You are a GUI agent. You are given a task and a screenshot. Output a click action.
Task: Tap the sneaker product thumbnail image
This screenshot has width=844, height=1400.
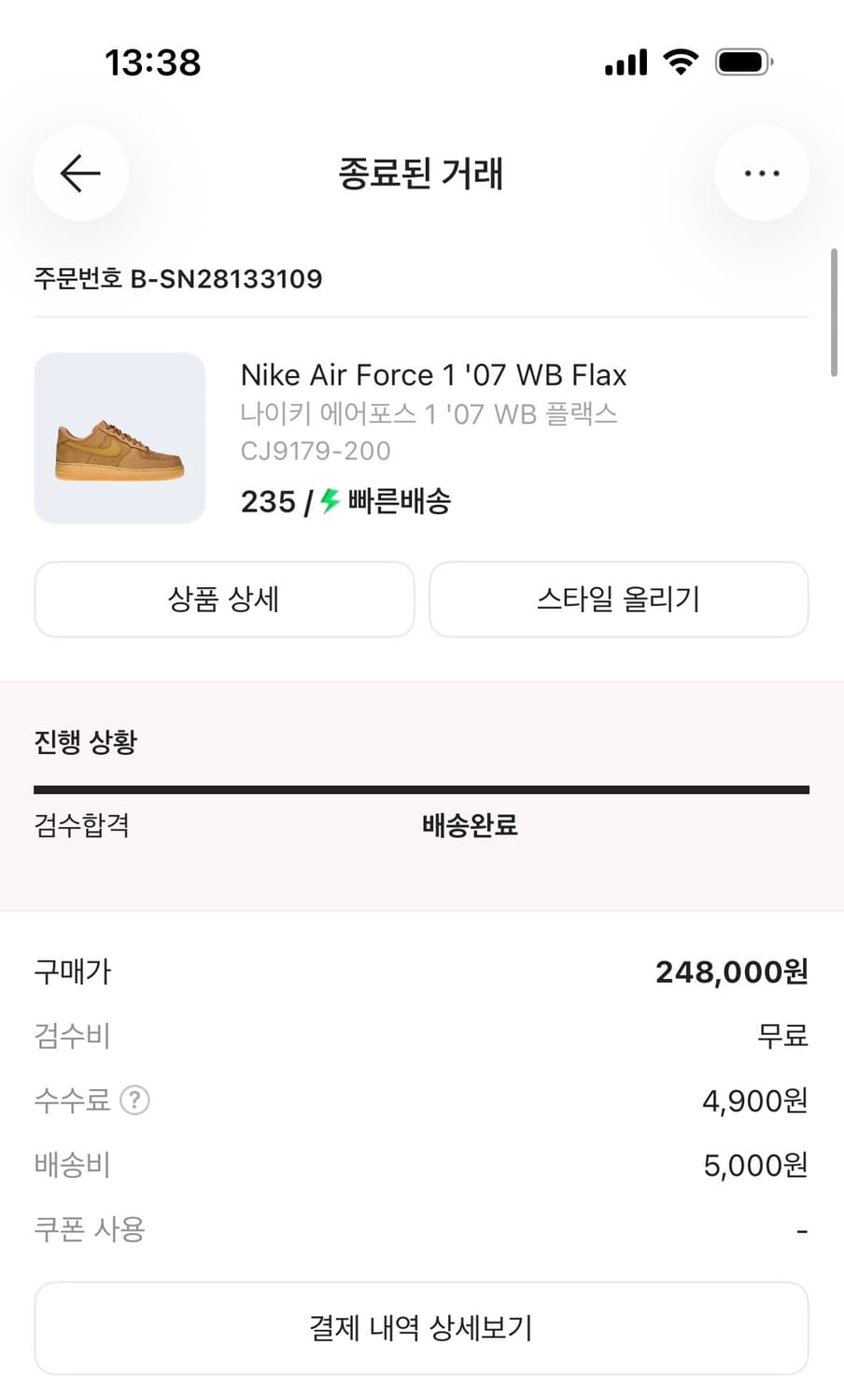[x=120, y=438]
